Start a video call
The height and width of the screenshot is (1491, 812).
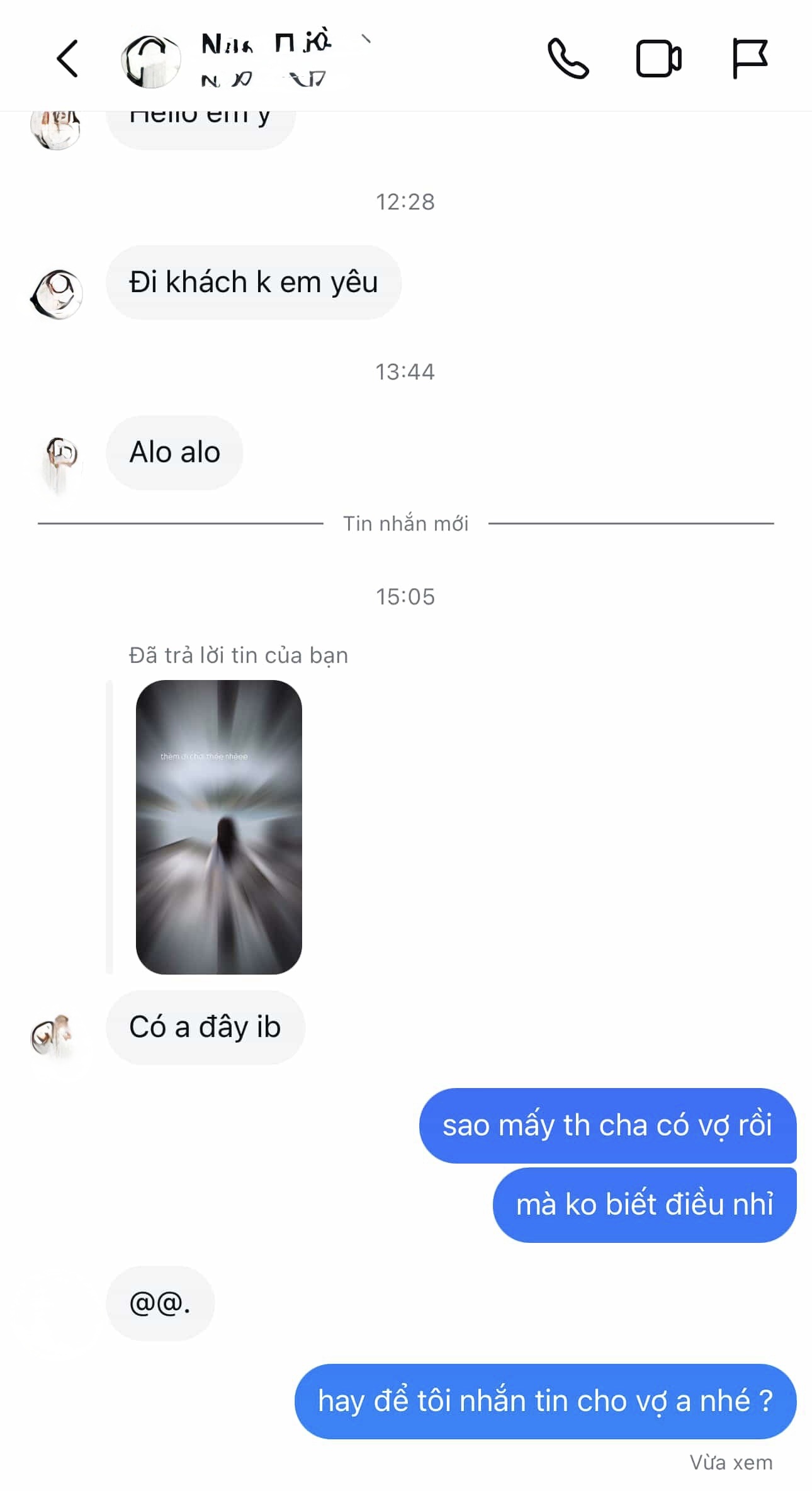658,59
